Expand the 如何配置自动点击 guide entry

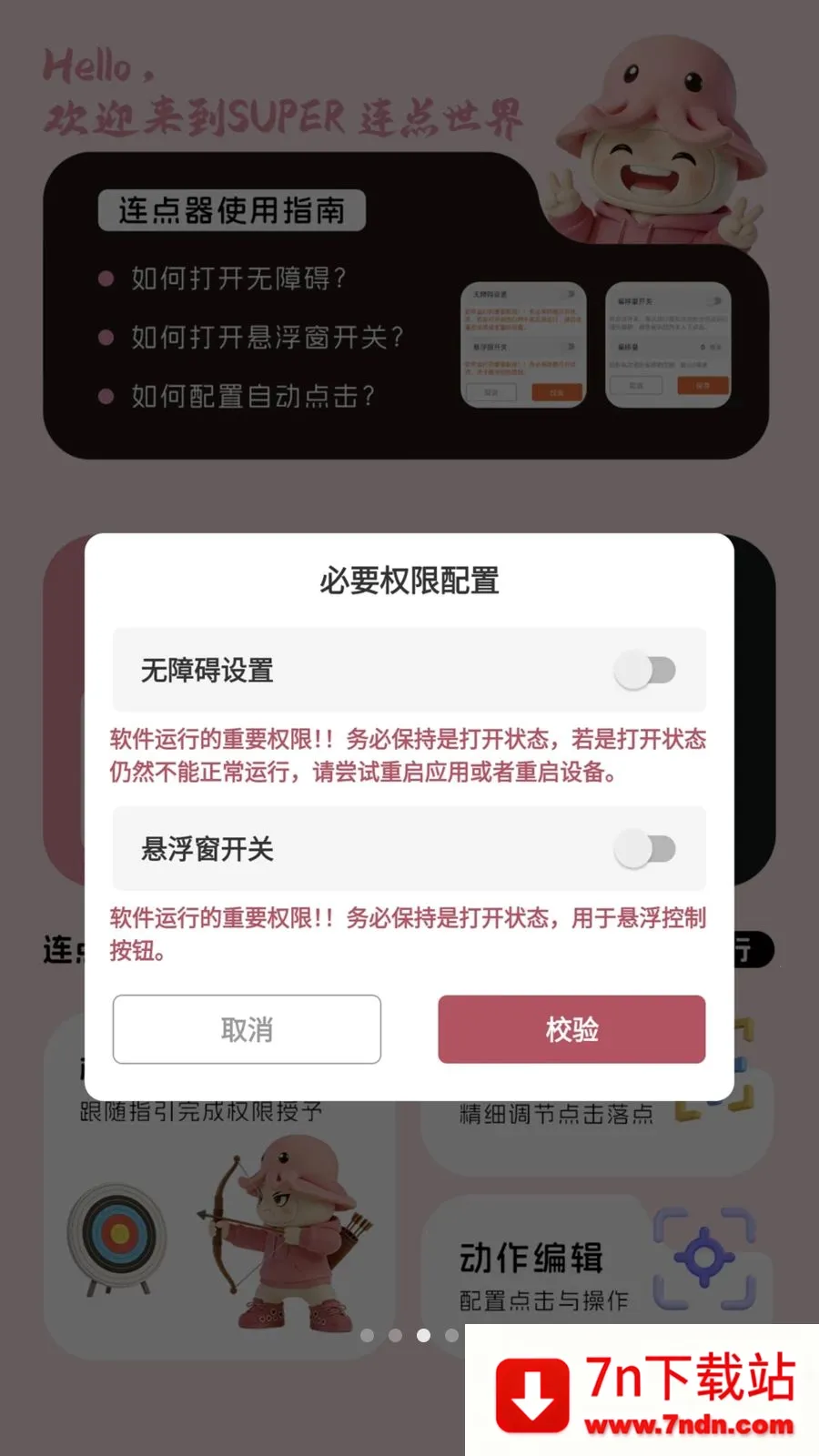click(255, 395)
